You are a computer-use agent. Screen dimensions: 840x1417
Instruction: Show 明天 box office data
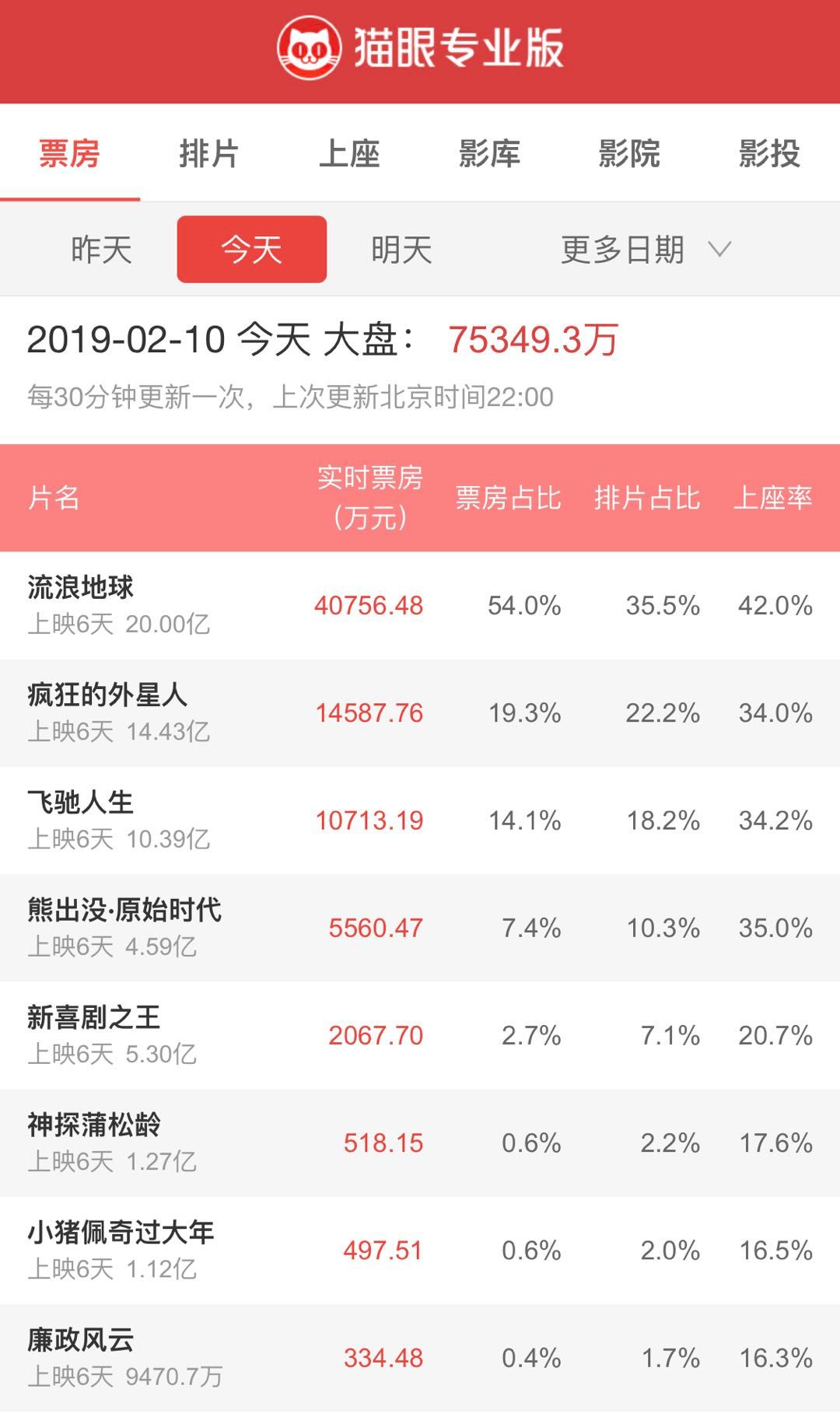coord(401,250)
